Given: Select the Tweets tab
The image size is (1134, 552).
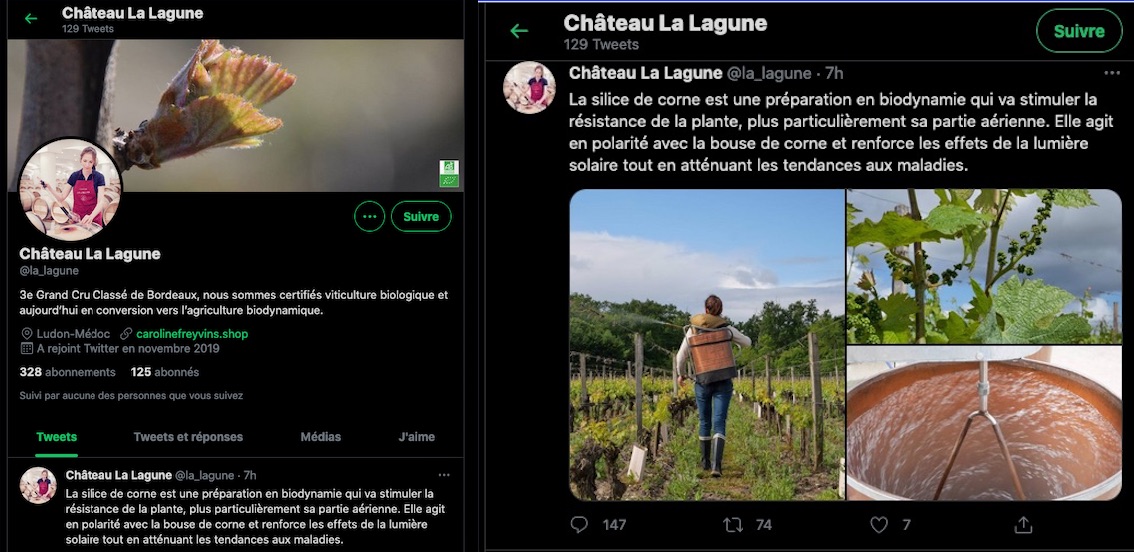Looking at the screenshot, I should [56, 437].
